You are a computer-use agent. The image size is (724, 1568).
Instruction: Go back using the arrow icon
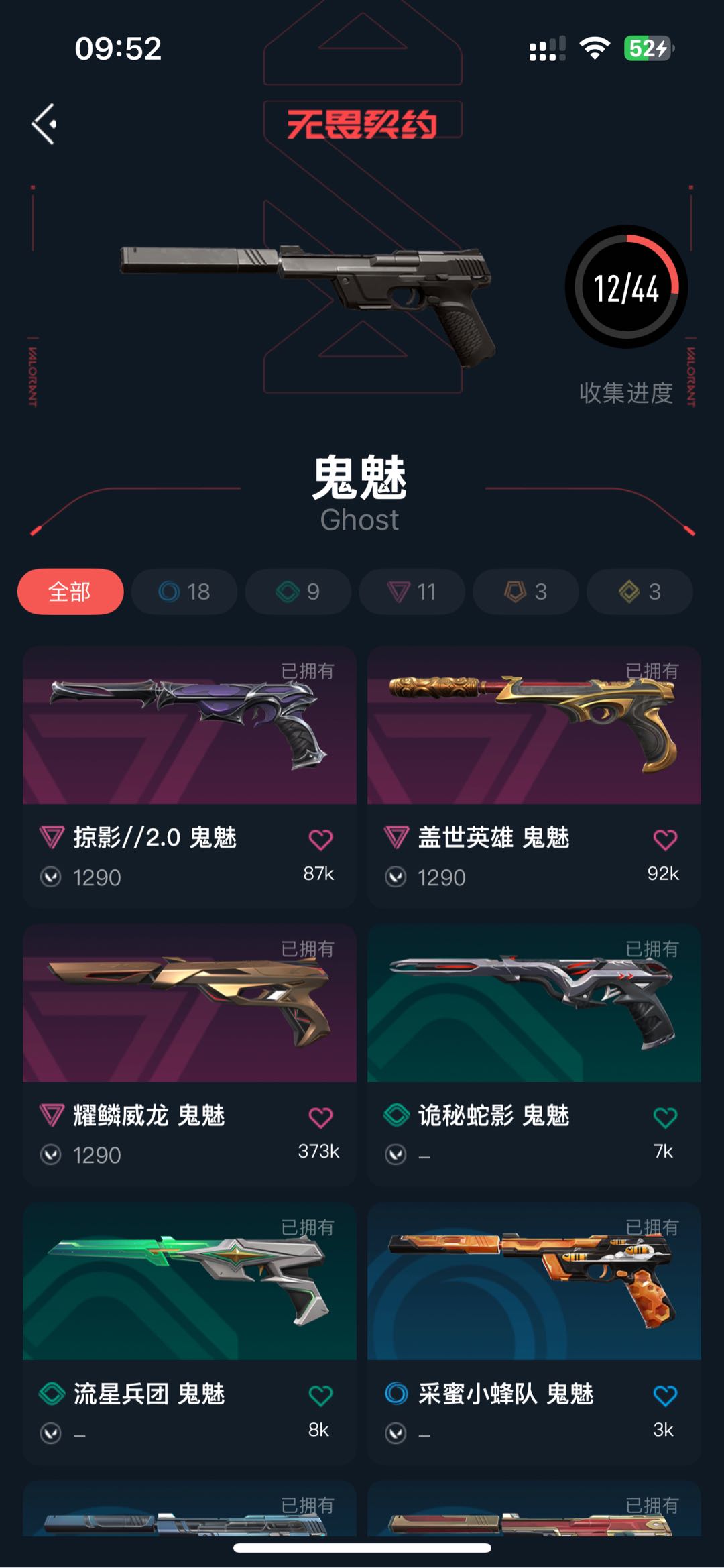coord(44,124)
